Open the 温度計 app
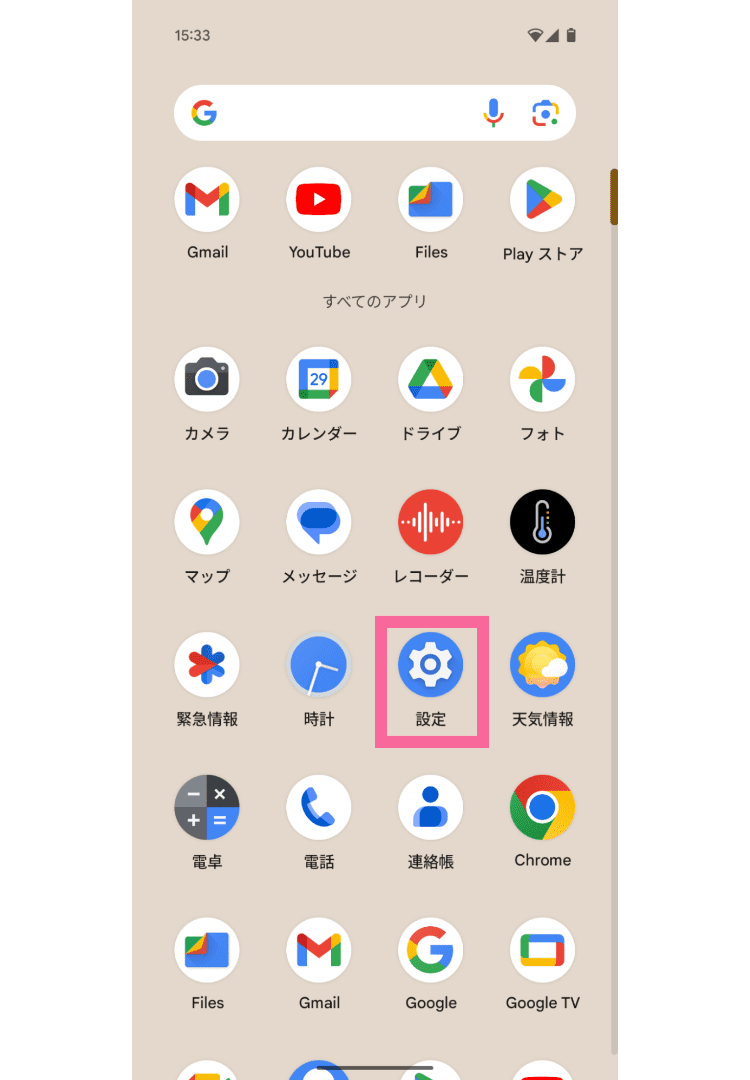 tap(543, 522)
